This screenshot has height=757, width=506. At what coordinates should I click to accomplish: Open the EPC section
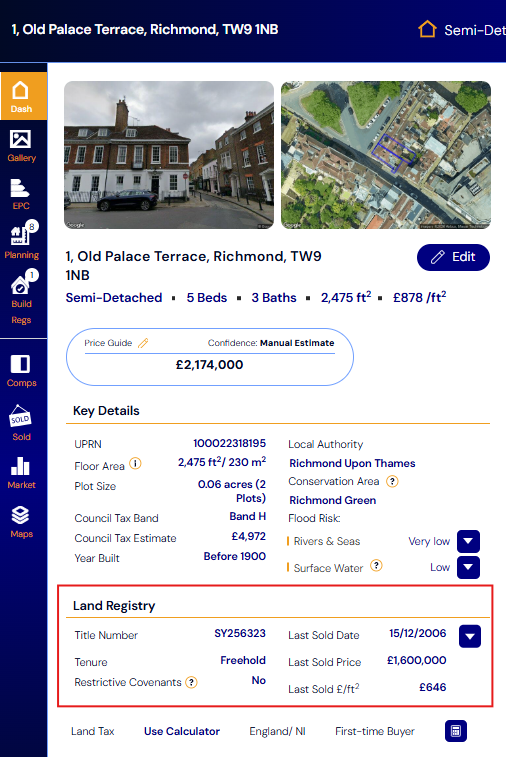(x=21, y=194)
